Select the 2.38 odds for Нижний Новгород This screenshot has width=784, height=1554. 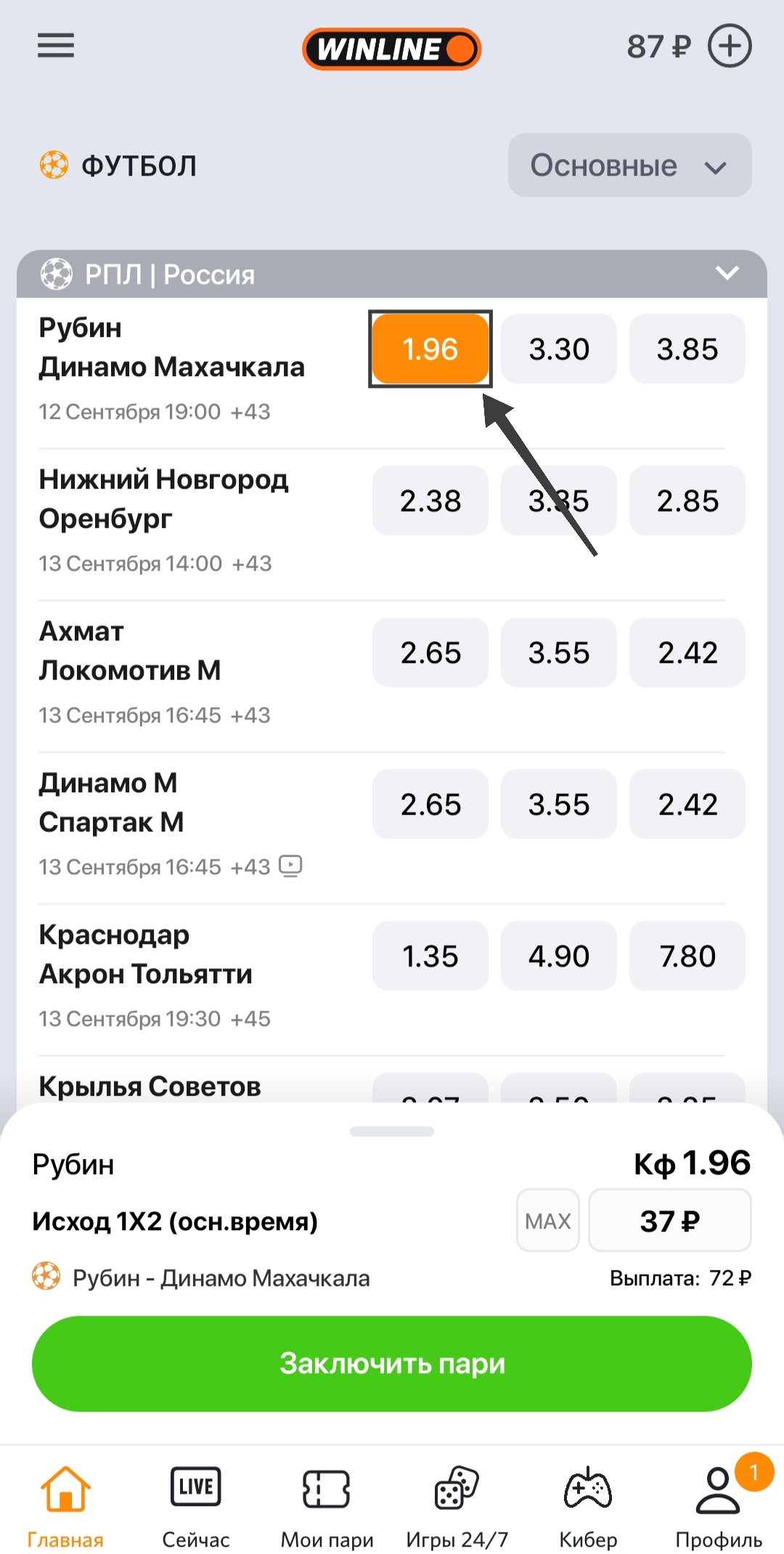(x=430, y=500)
